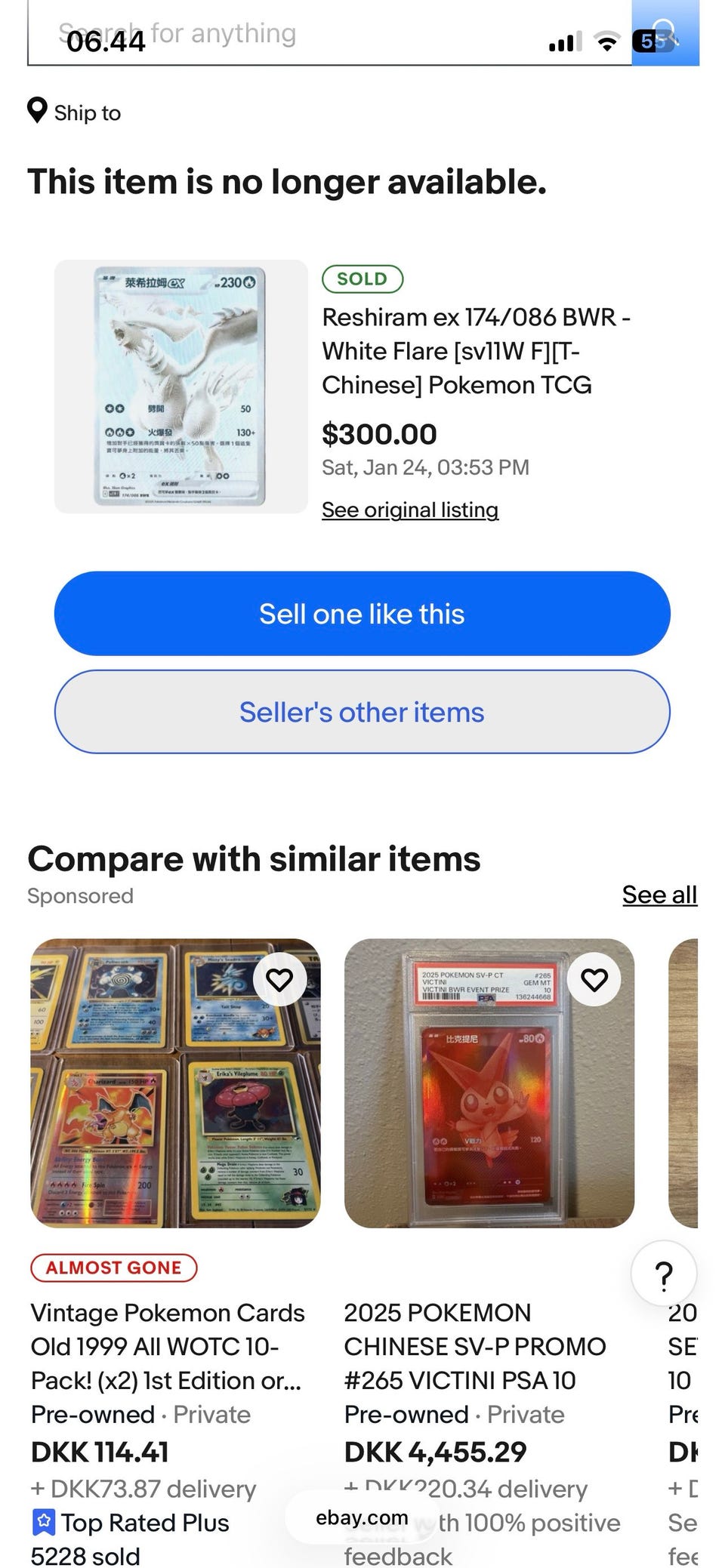Screen dimensions: 725x1568
Task: Follow the "See original listing" link
Action: point(410,510)
